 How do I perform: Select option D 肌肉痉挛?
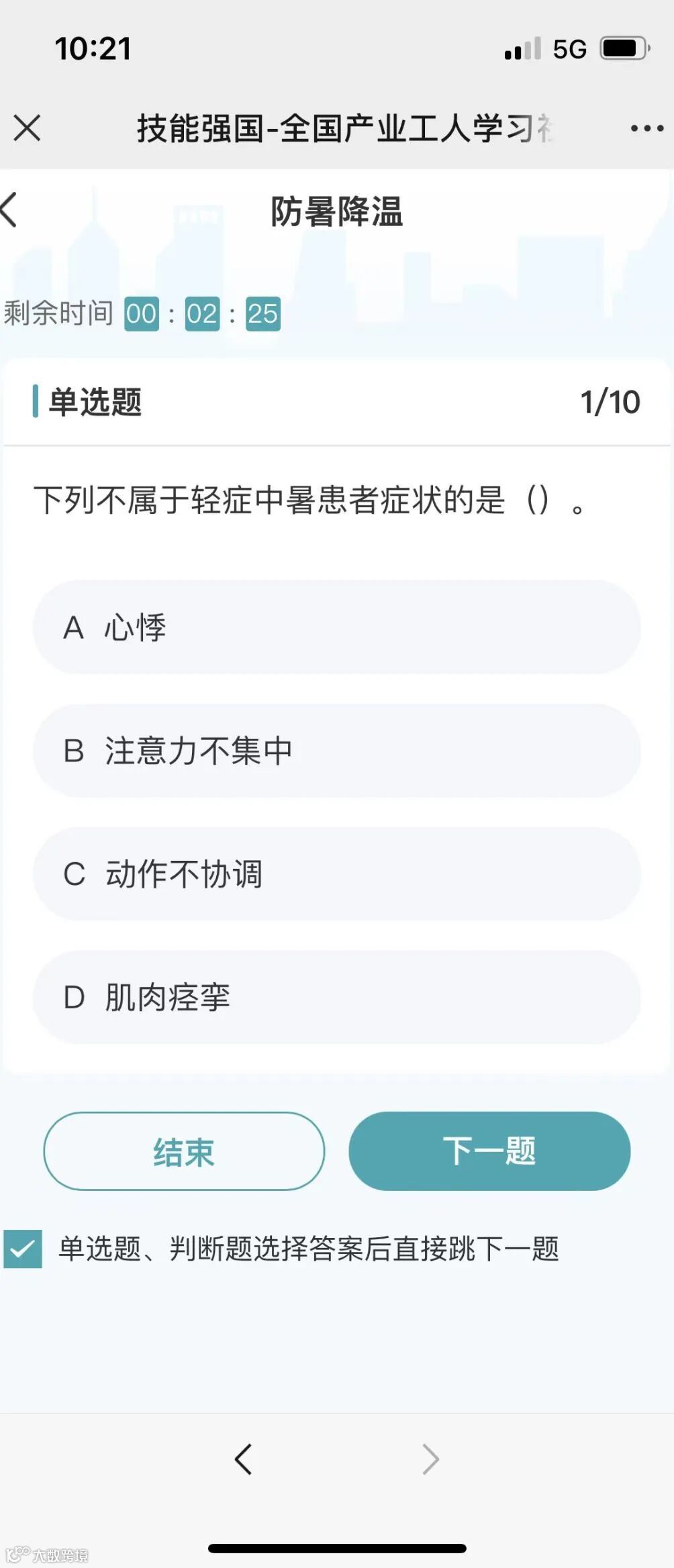point(336,997)
